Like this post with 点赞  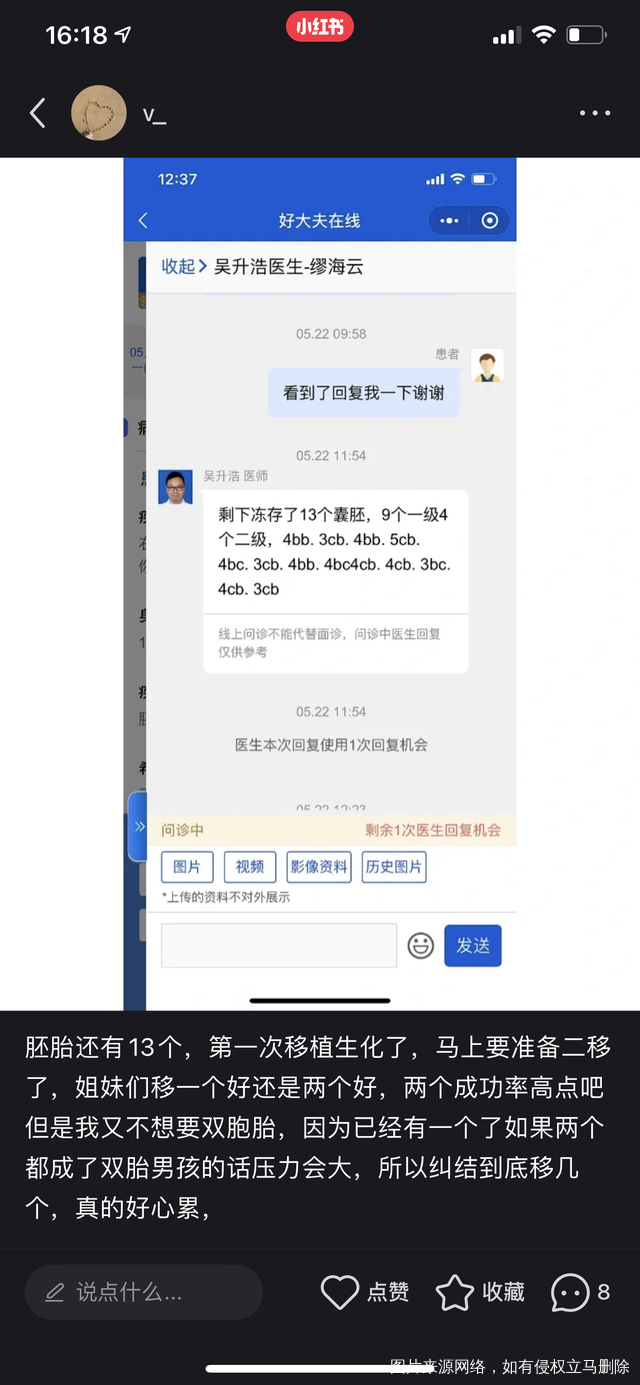(365, 1292)
